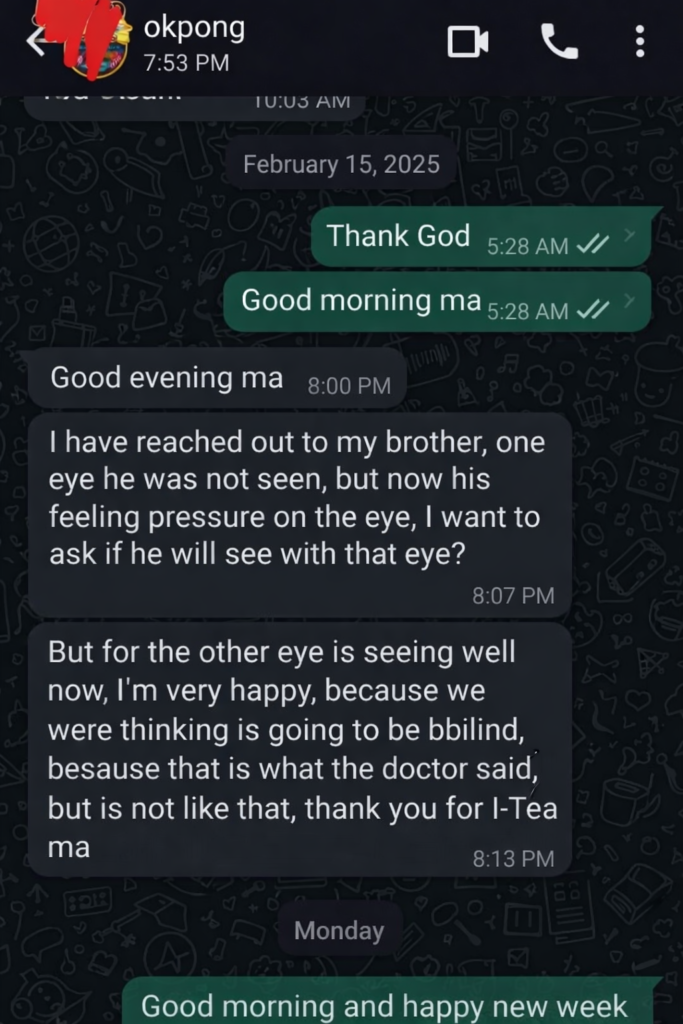Go back to the chats list

tap(37, 43)
